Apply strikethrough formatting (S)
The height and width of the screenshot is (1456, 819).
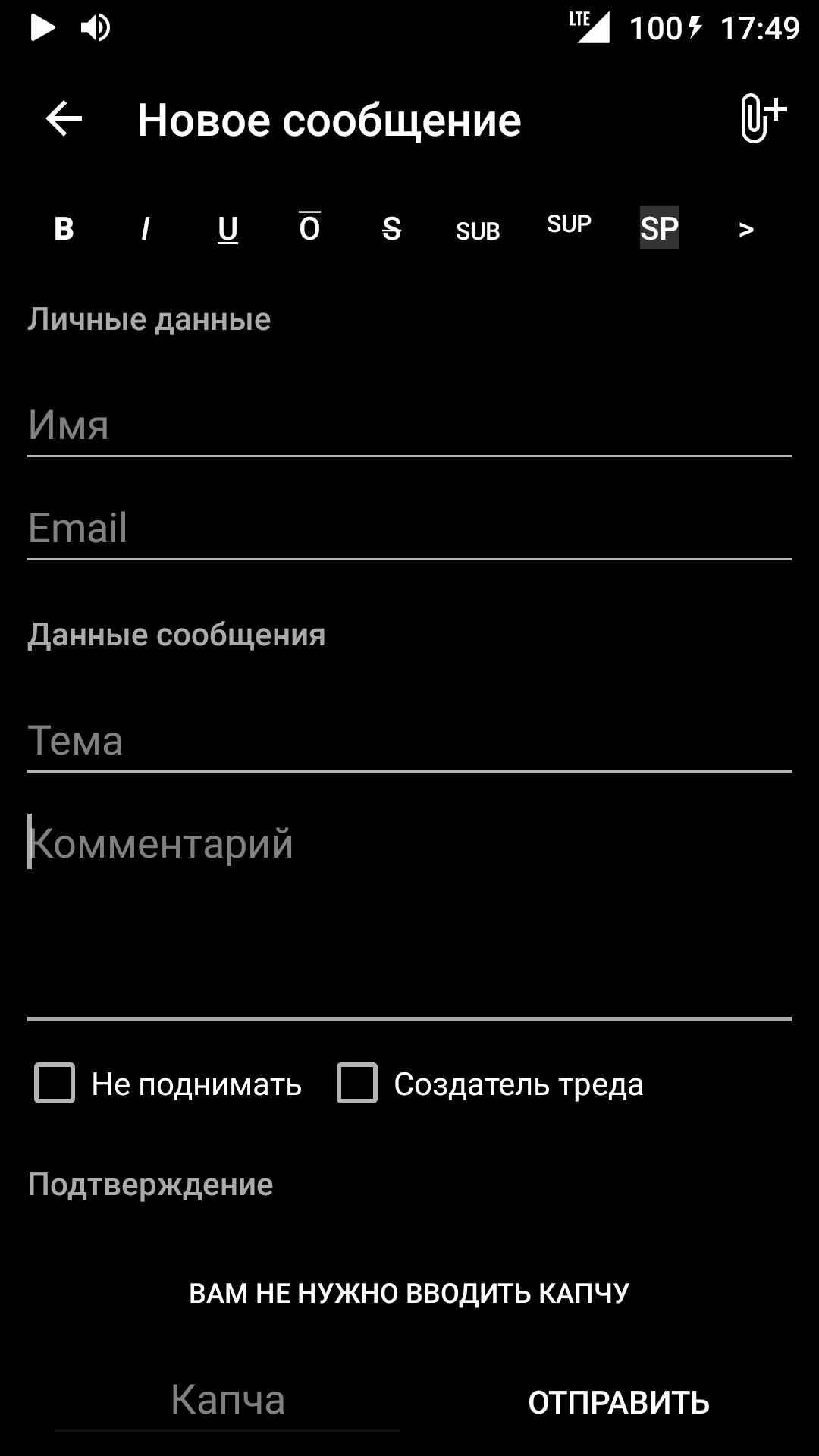tap(391, 228)
